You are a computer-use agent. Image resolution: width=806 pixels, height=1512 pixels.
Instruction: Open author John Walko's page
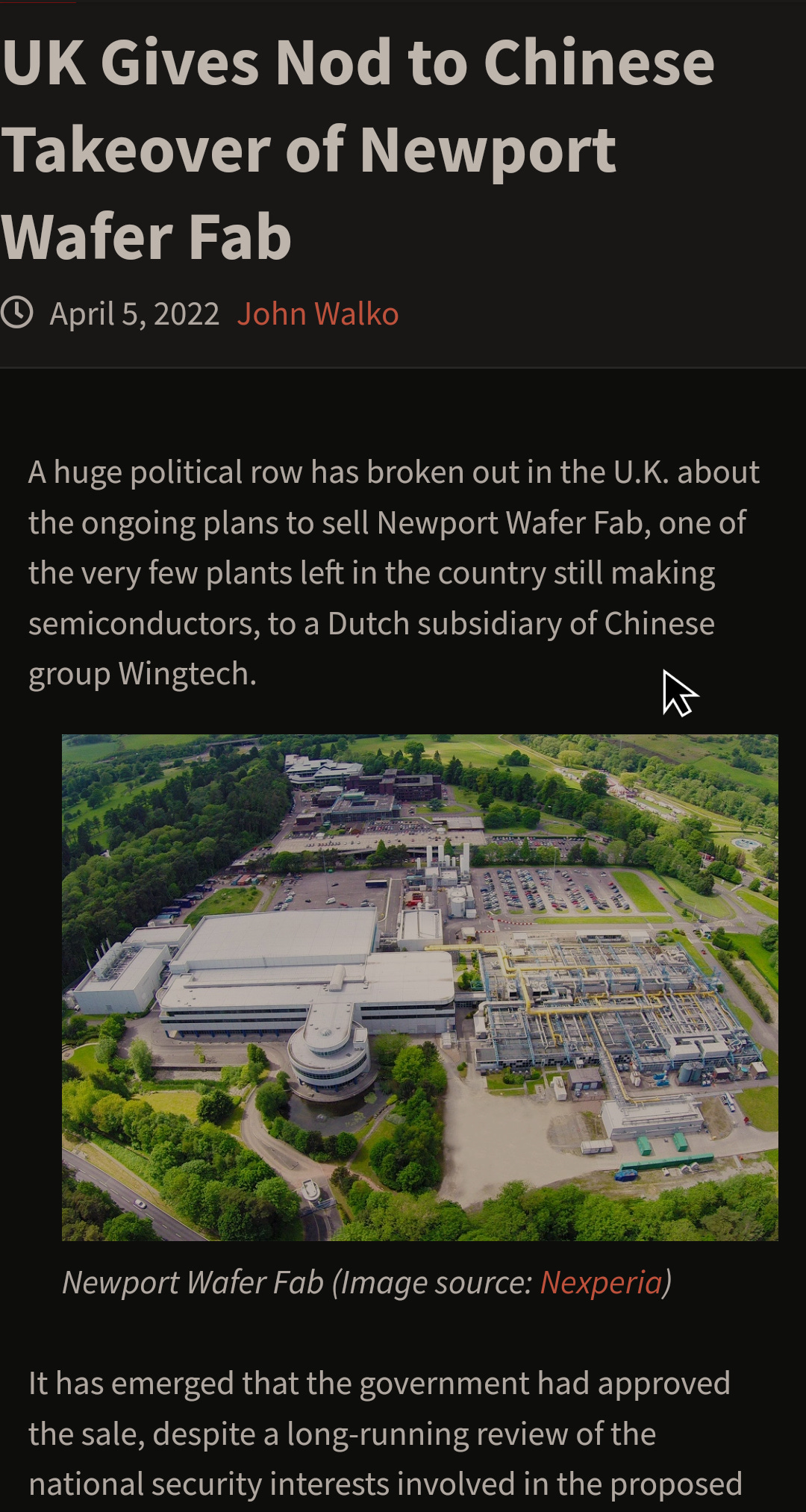[318, 314]
